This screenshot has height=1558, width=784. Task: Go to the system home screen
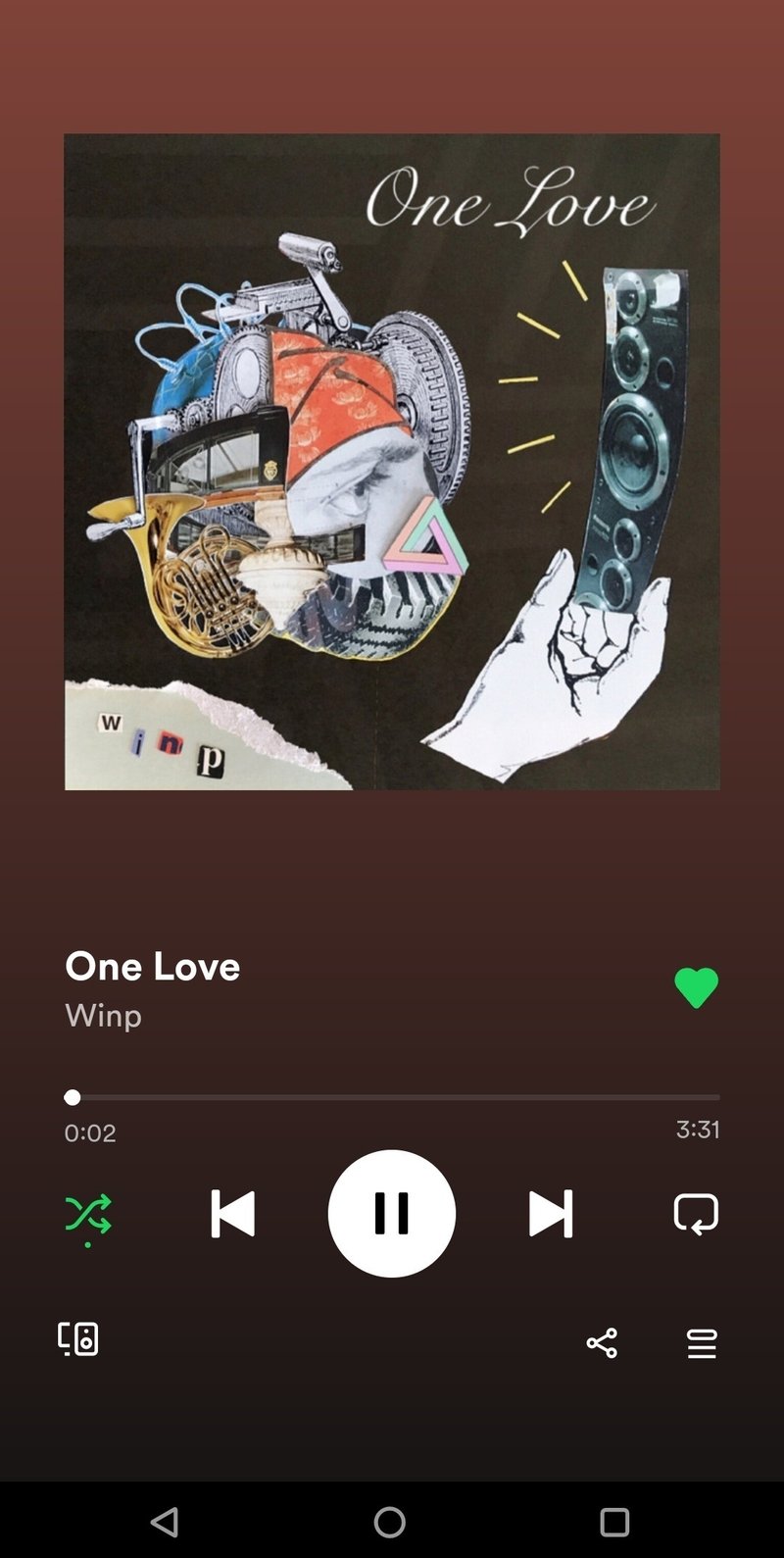[390, 1522]
